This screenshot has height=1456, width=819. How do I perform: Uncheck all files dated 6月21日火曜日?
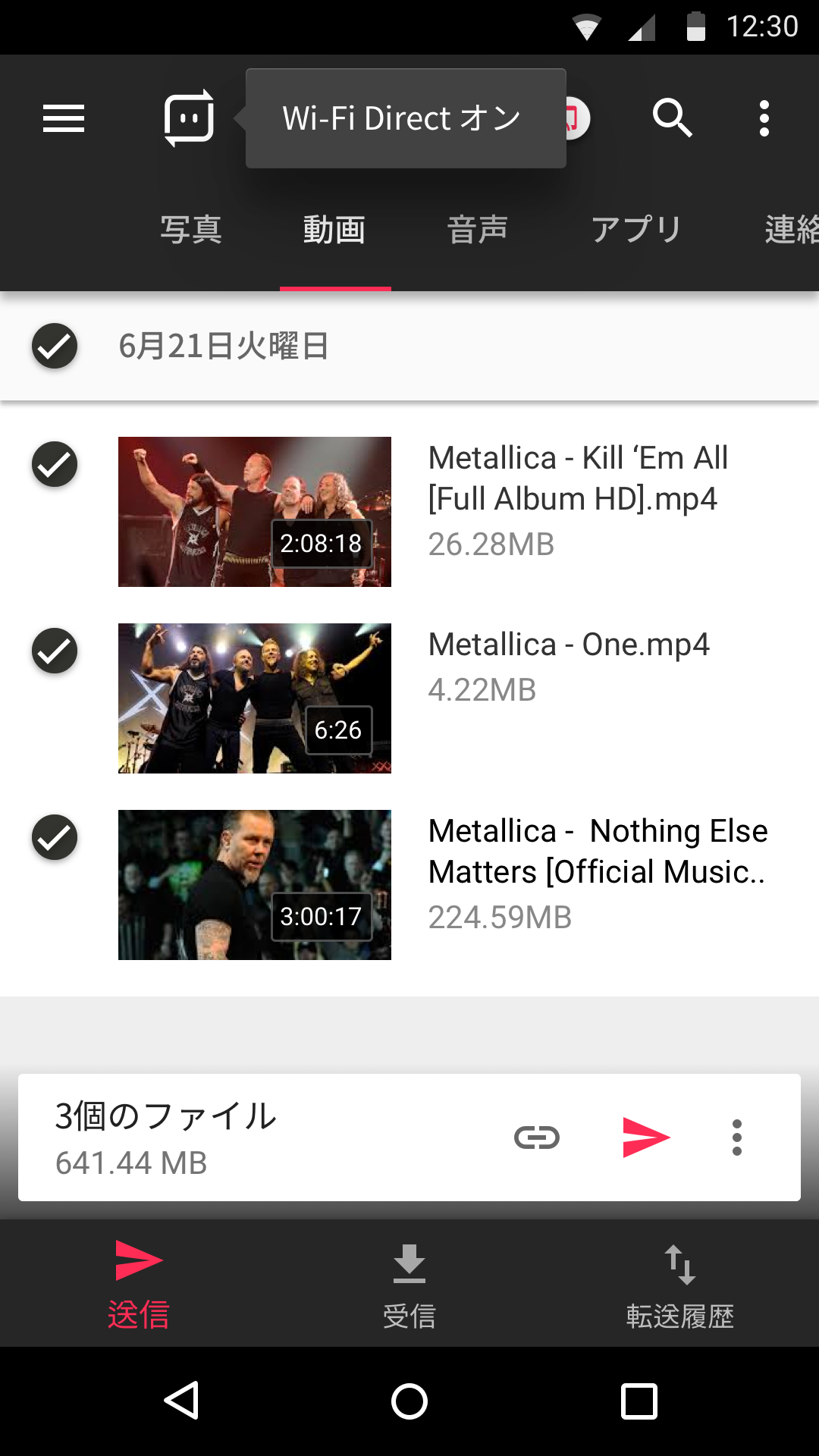coord(55,346)
